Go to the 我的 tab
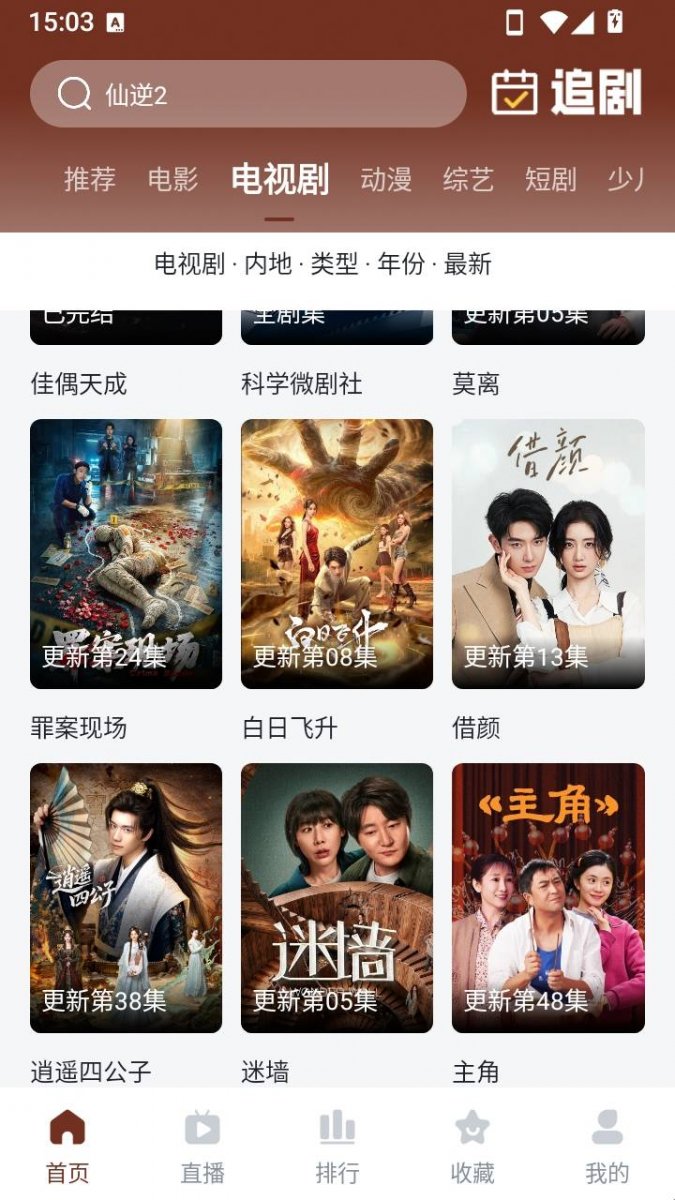 point(607,1146)
